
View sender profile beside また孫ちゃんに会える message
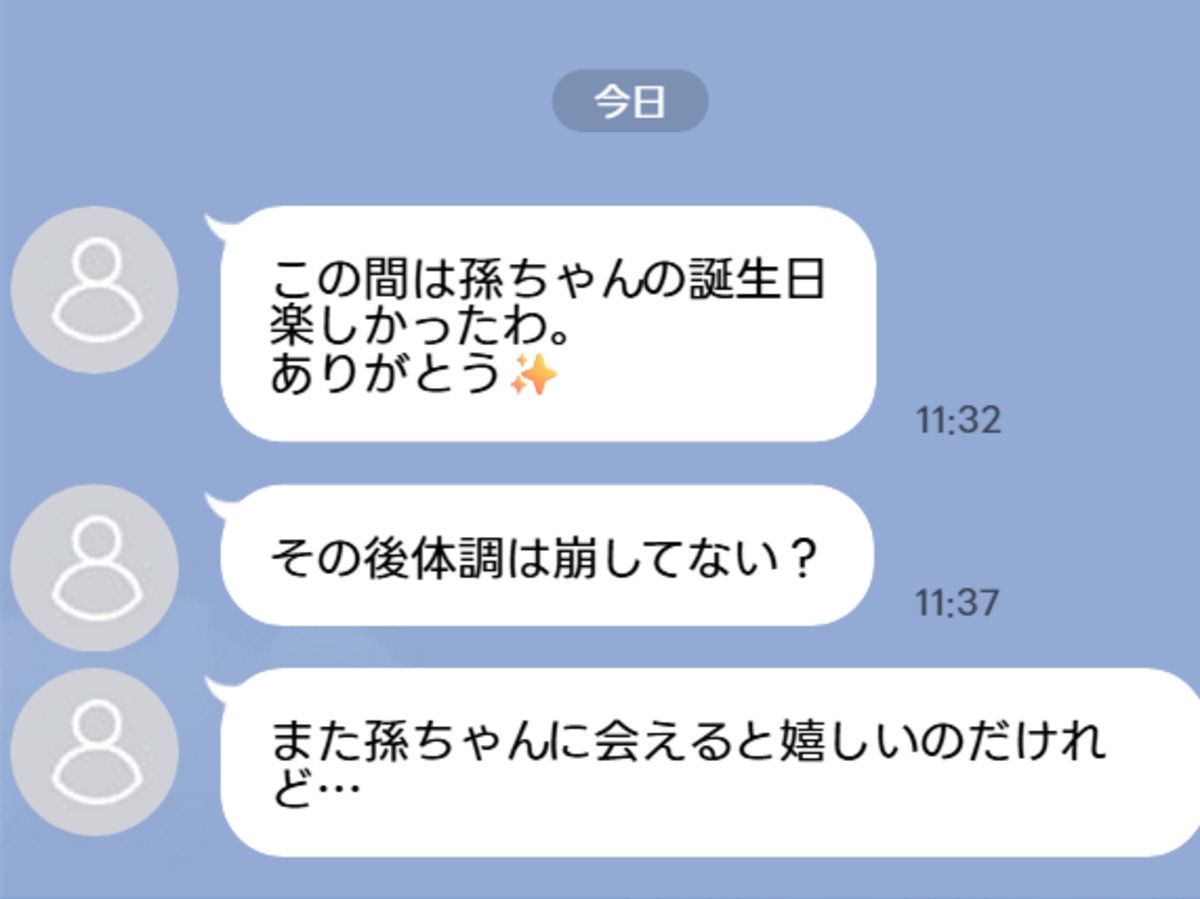click(x=95, y=752)
